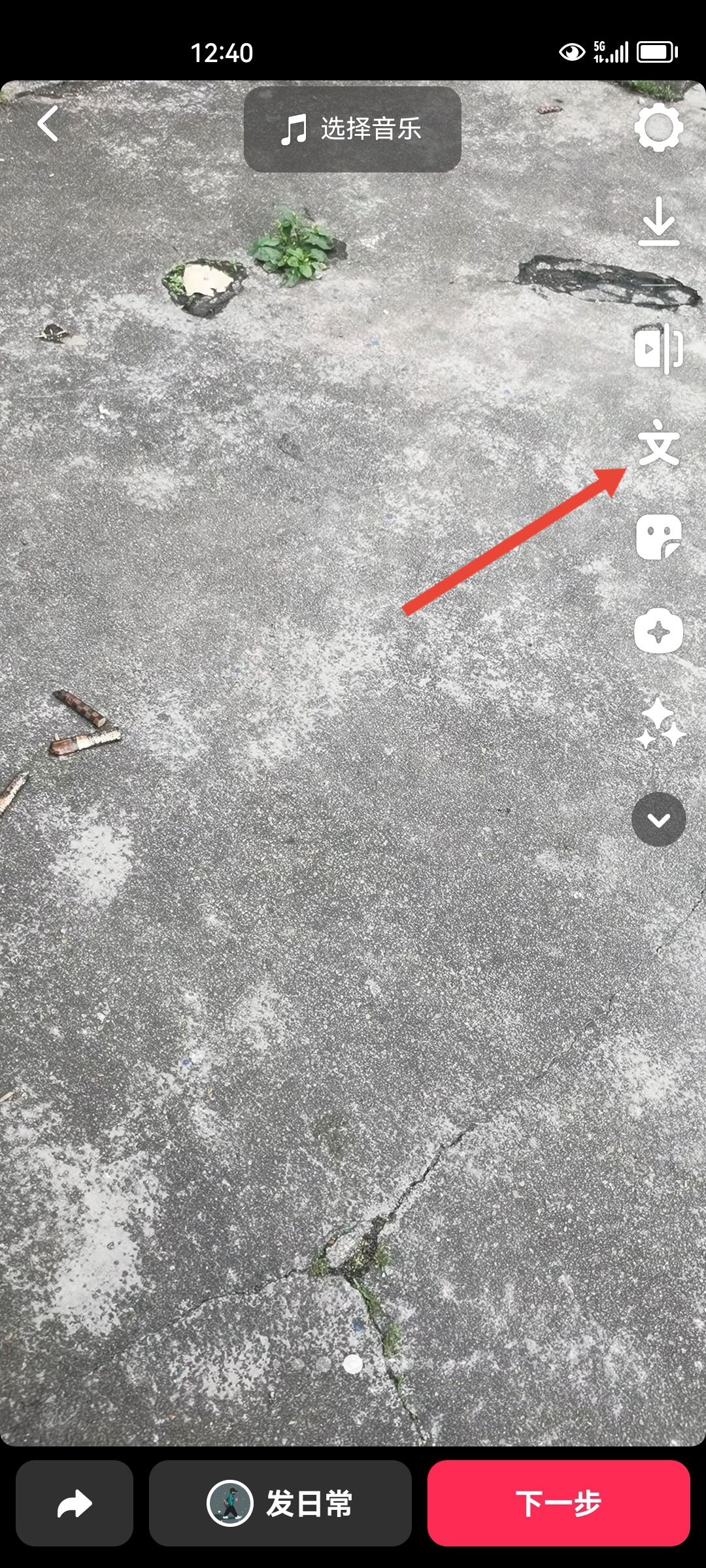Add text with the 文 icon

658,444
